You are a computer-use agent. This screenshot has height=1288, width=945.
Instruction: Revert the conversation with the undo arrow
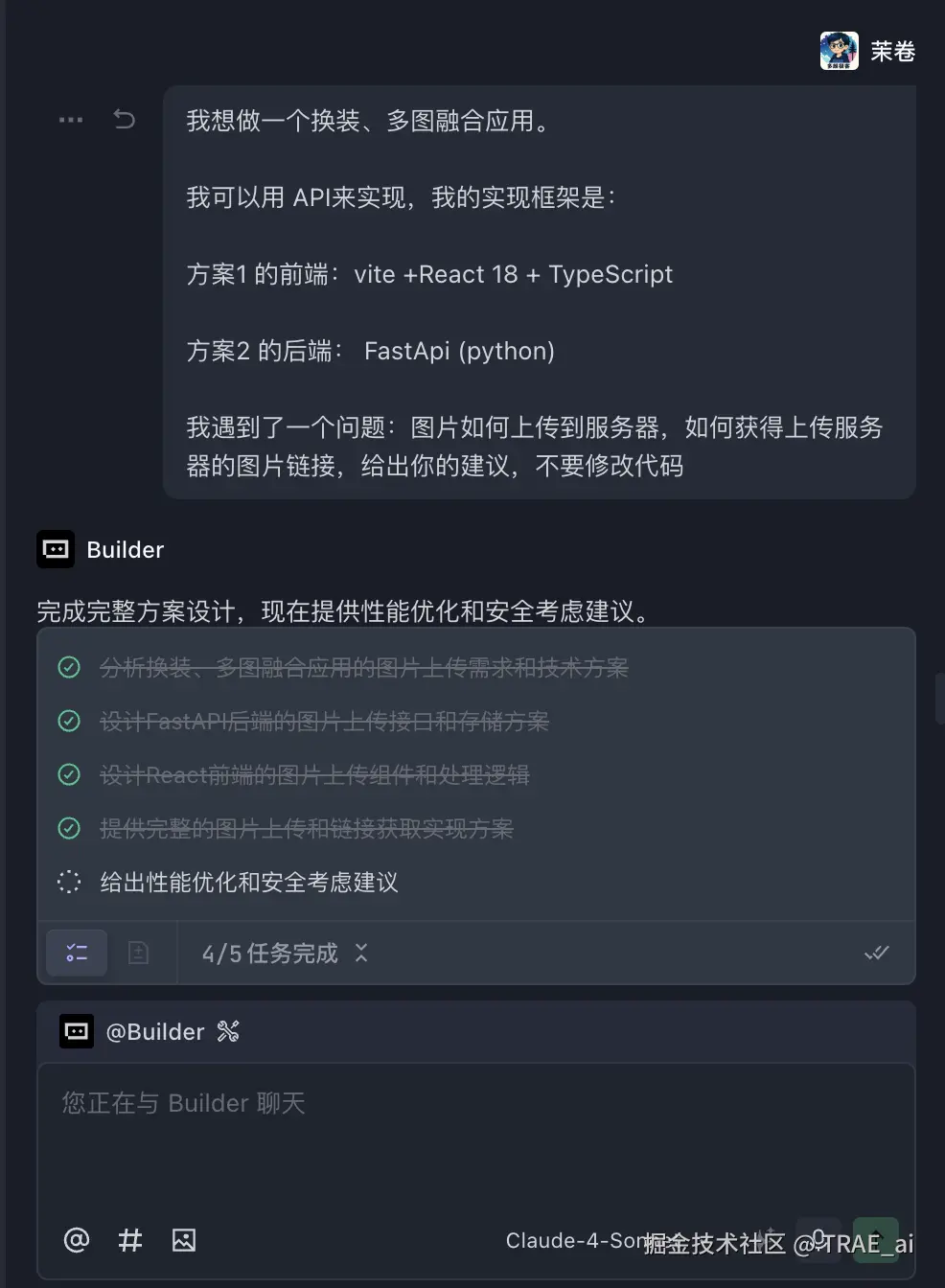coord(125,119)
